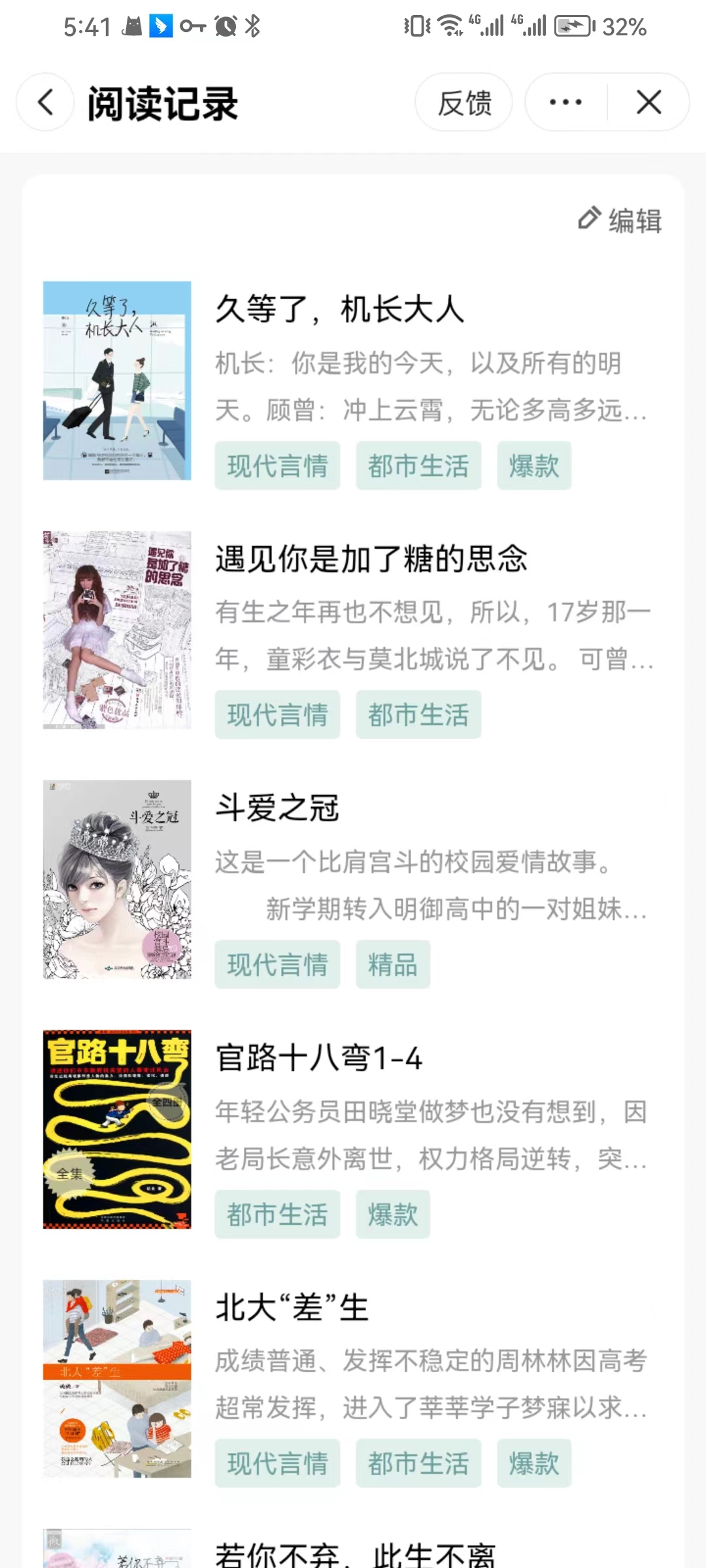Open the book 久等了，机长大人
Image resolution: width=706 pixels, height=1568 pixels.
(353, 381)
